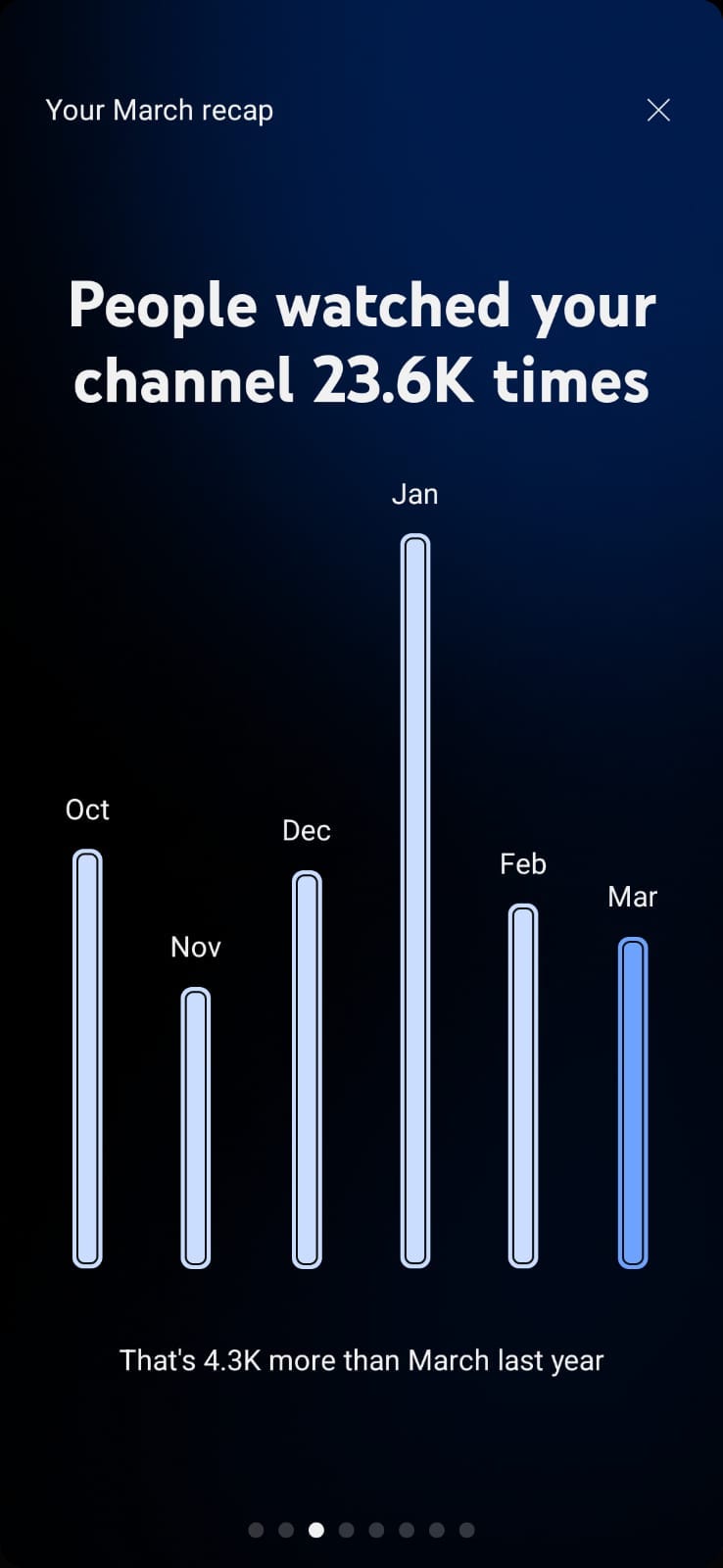
Task: Go to the last recap page dot
Action: point(467,1530)
